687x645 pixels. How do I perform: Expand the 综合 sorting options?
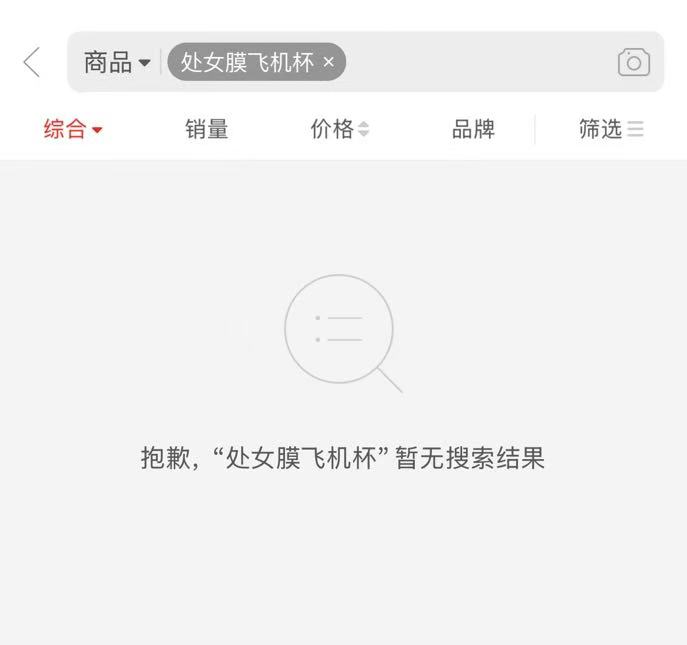point(73,129)
